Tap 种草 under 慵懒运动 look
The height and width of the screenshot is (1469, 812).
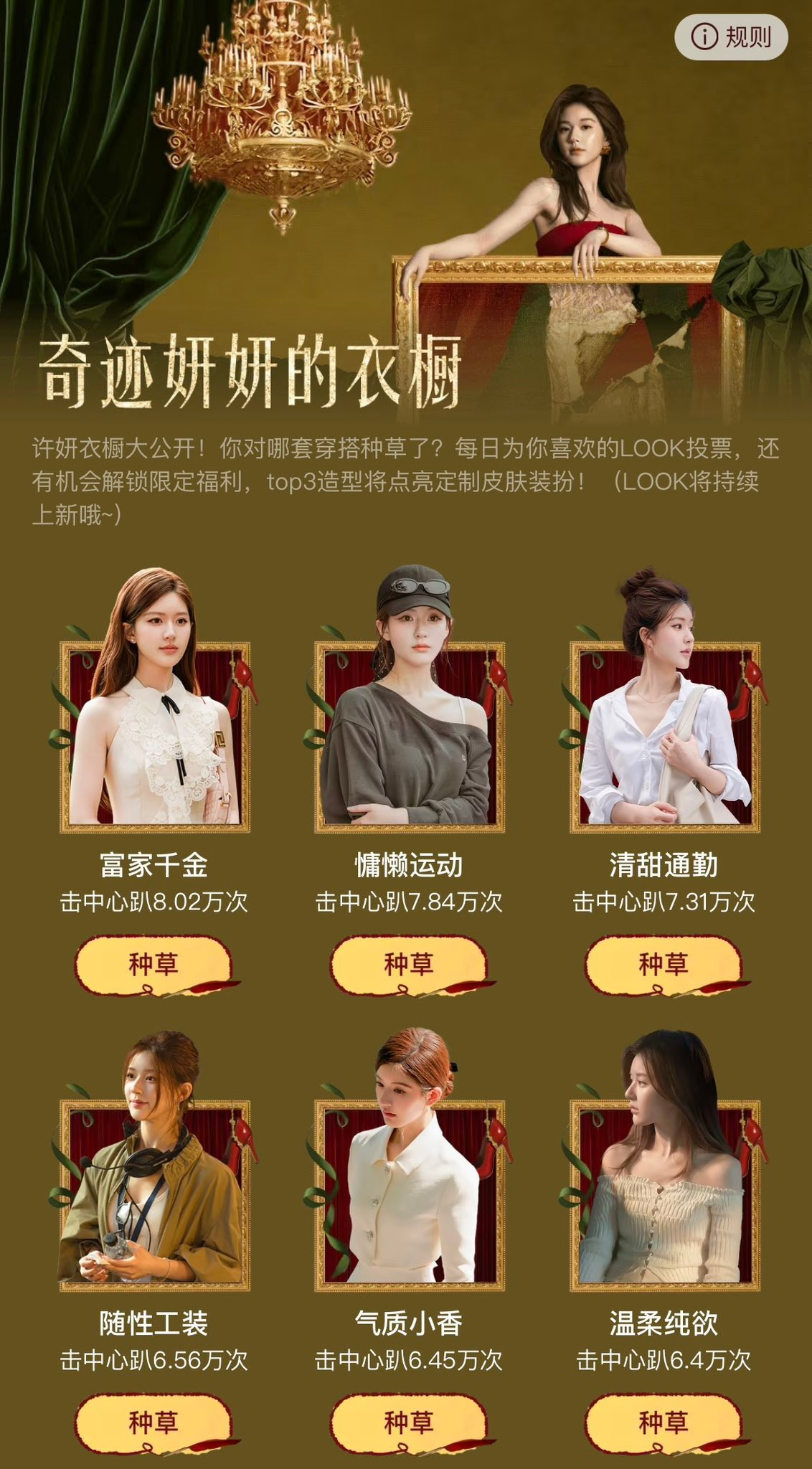[408, 964]
